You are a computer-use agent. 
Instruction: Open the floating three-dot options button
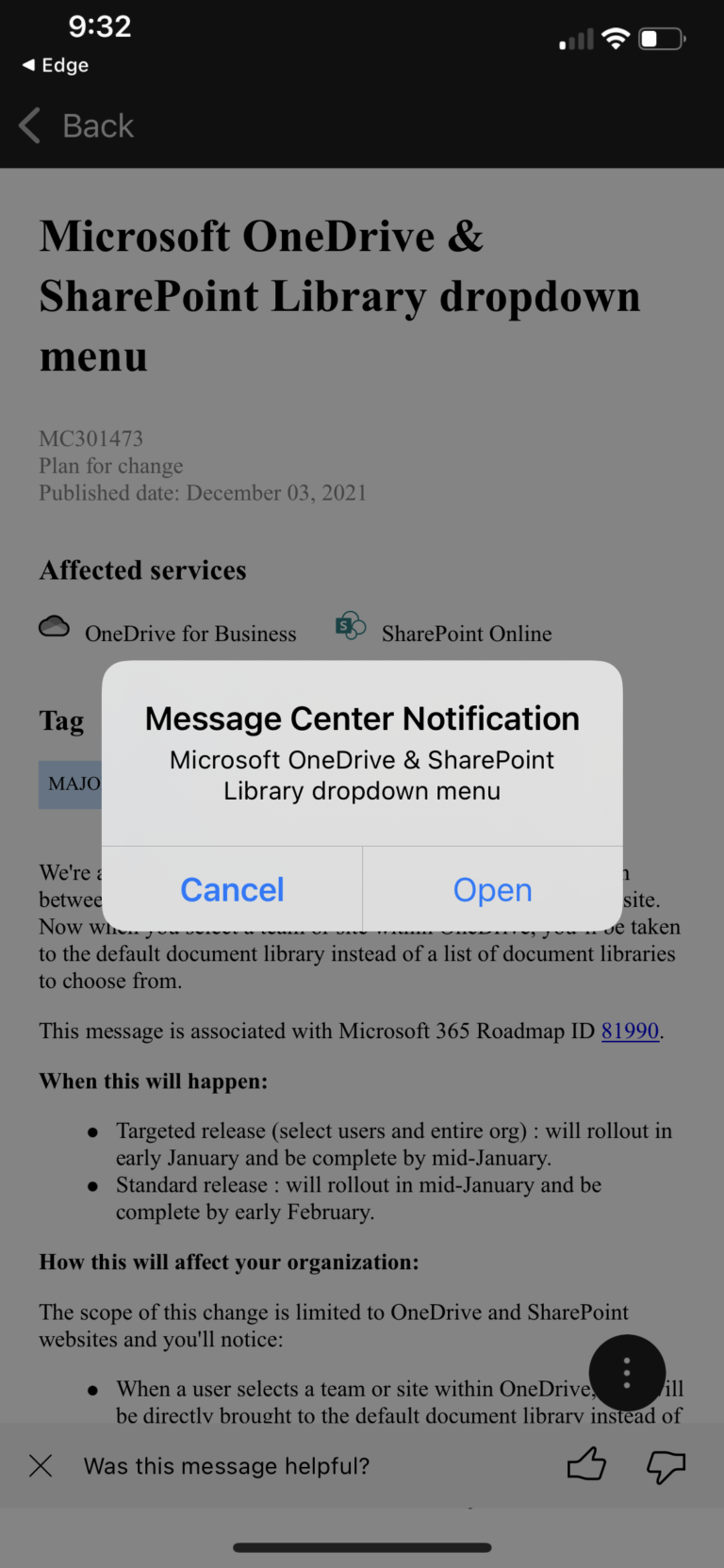[x=627, y=1373]
